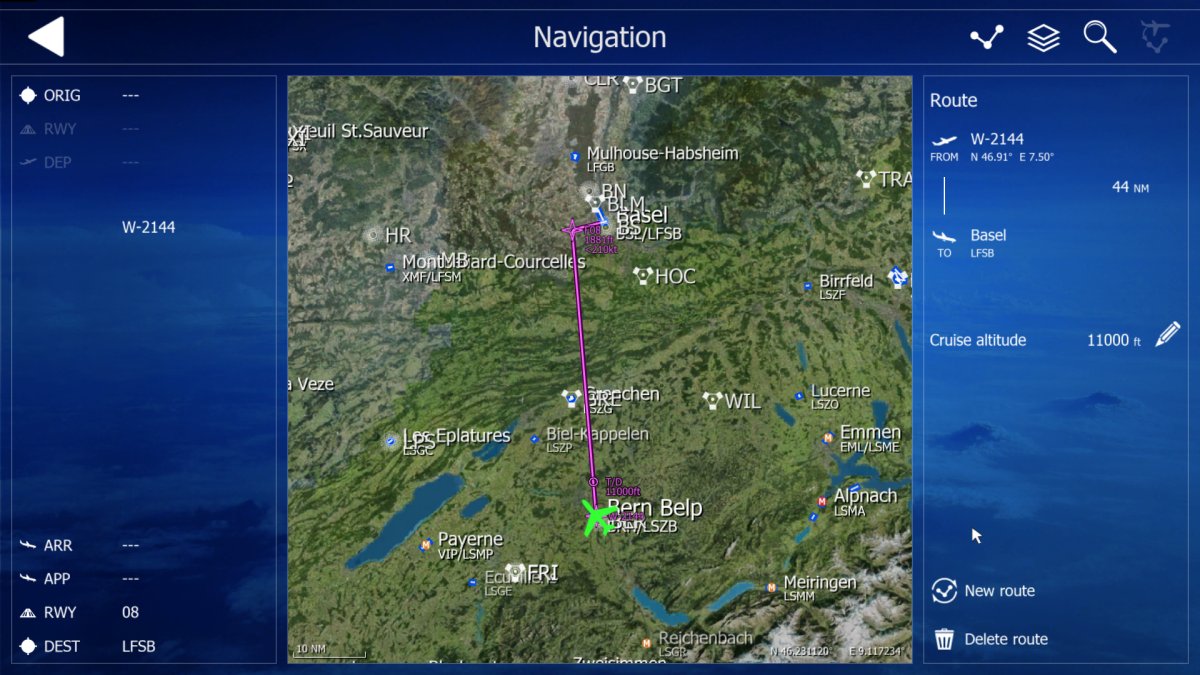Go back with the white arrow
Screen dimensions: 1200x675
tap(46, 37)
